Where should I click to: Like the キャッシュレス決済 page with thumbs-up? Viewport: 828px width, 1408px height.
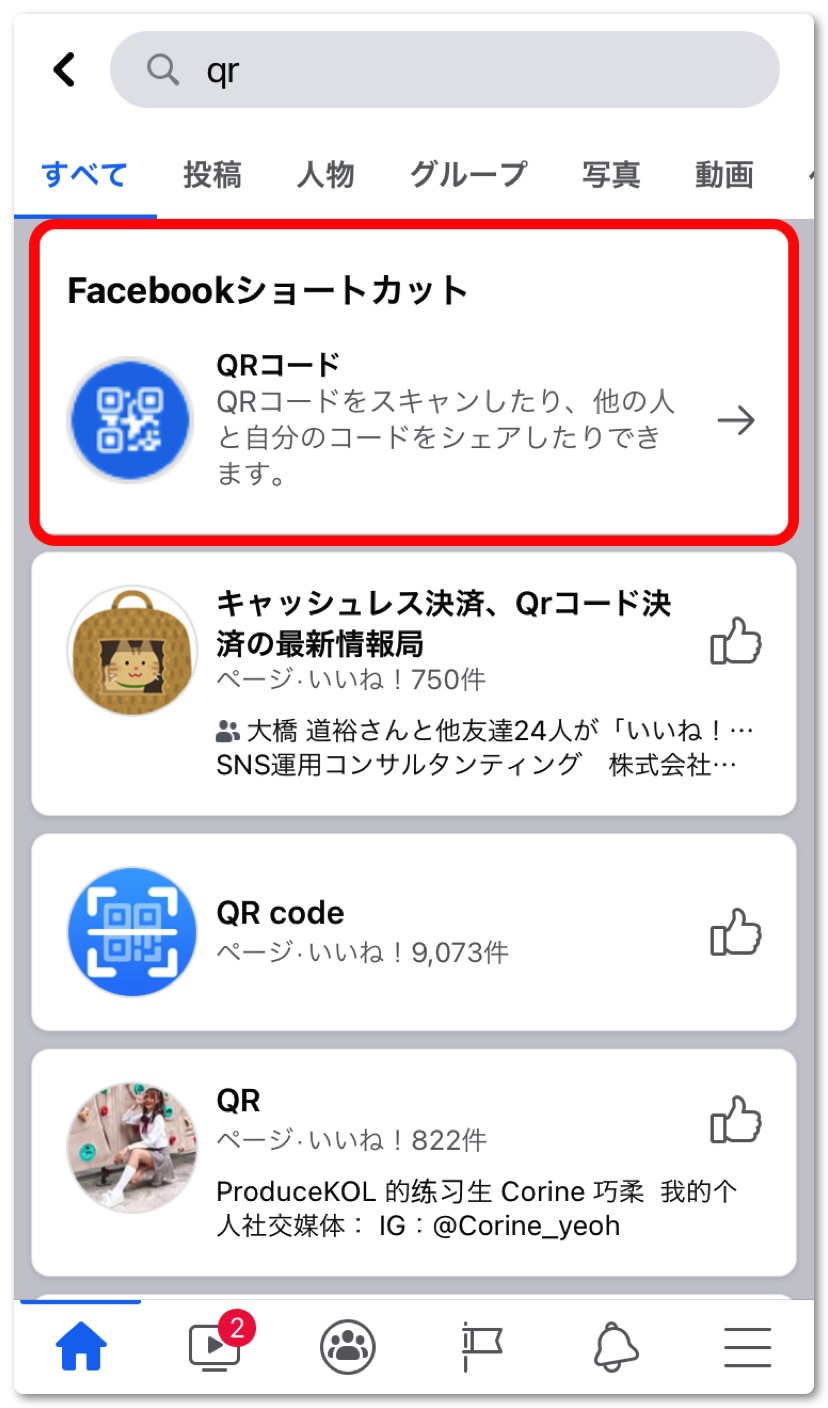[736, 641]
